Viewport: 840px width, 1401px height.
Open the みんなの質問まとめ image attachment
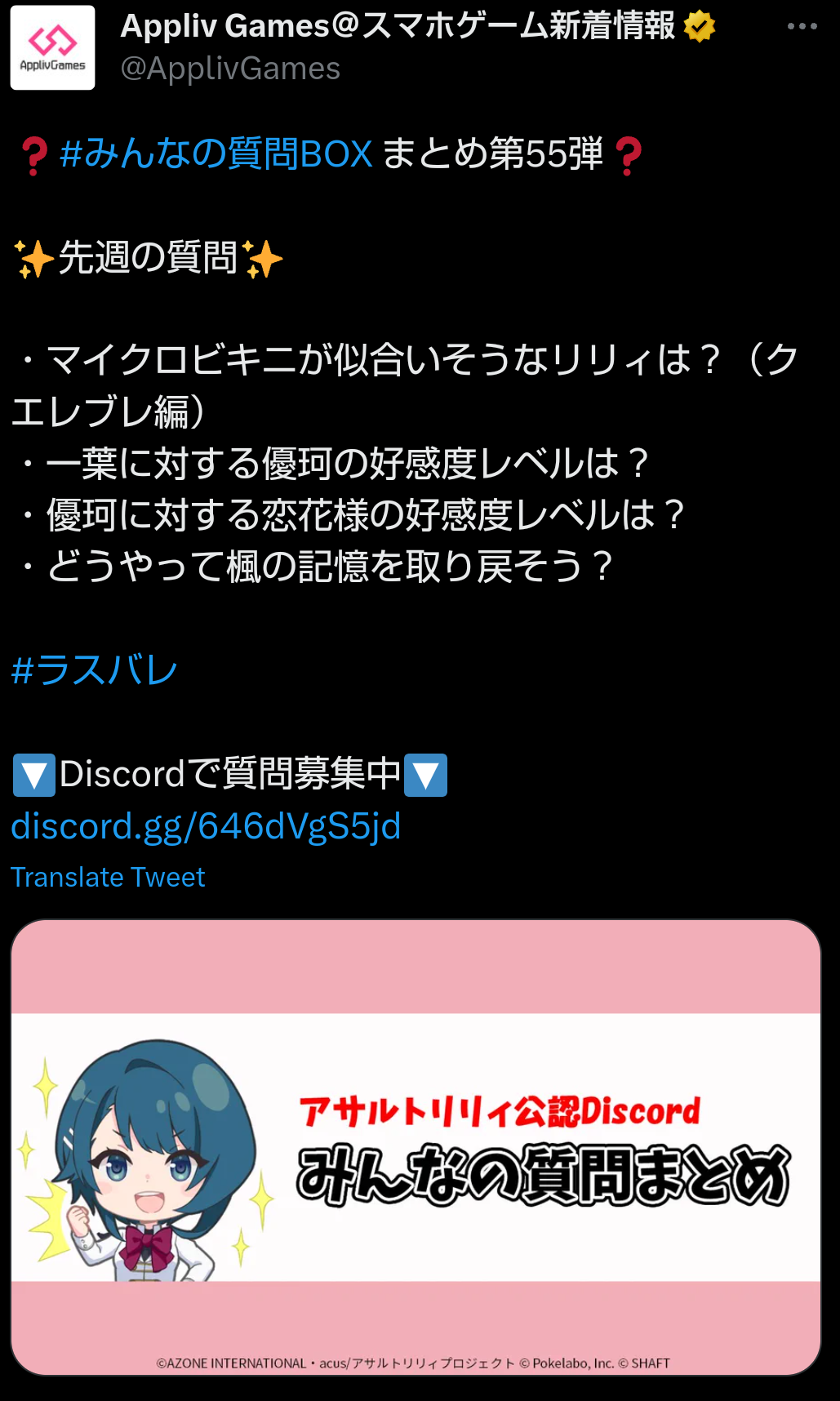416,1147
